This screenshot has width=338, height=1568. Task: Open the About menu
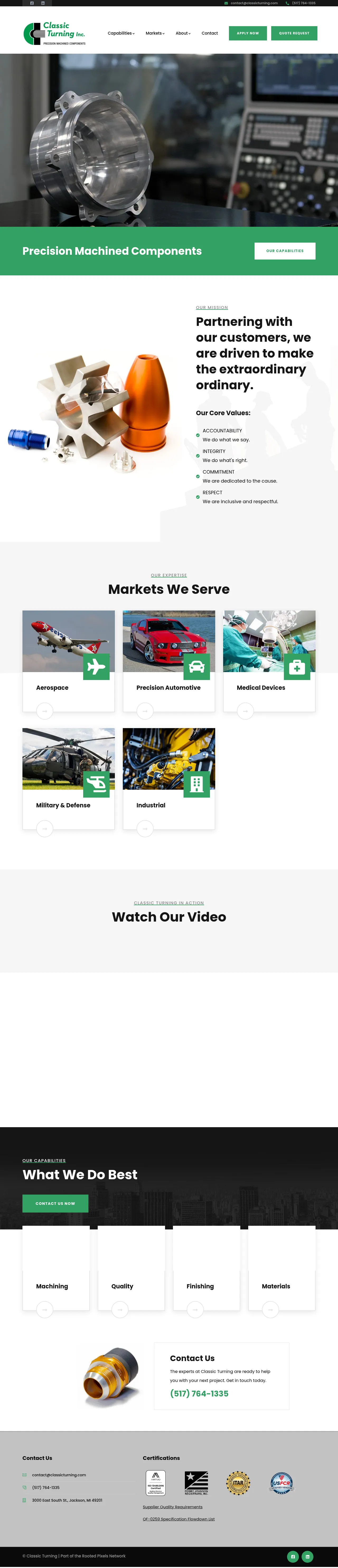pos(183,34)
